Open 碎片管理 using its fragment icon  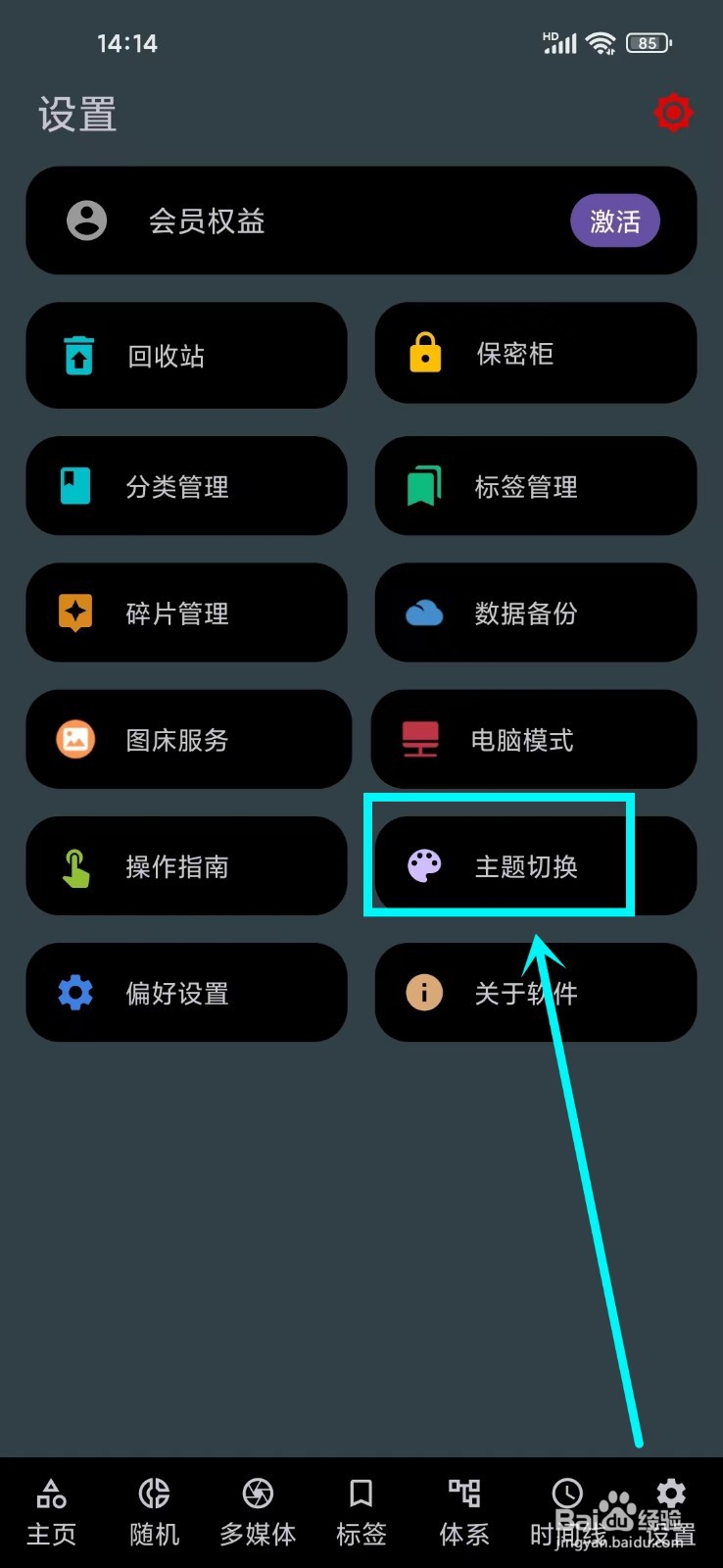tap(77, 612)
